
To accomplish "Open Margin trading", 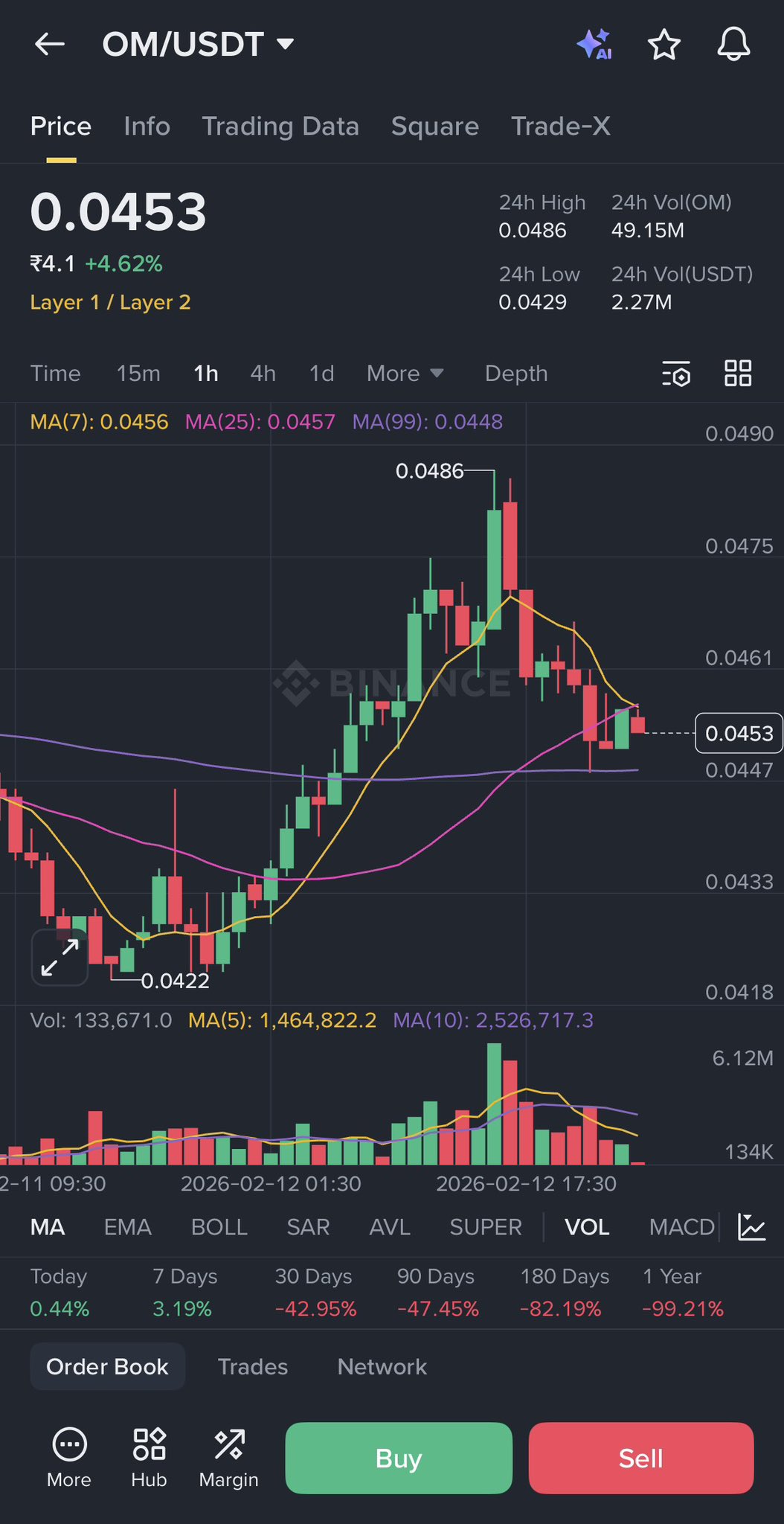I will 228,1459.
